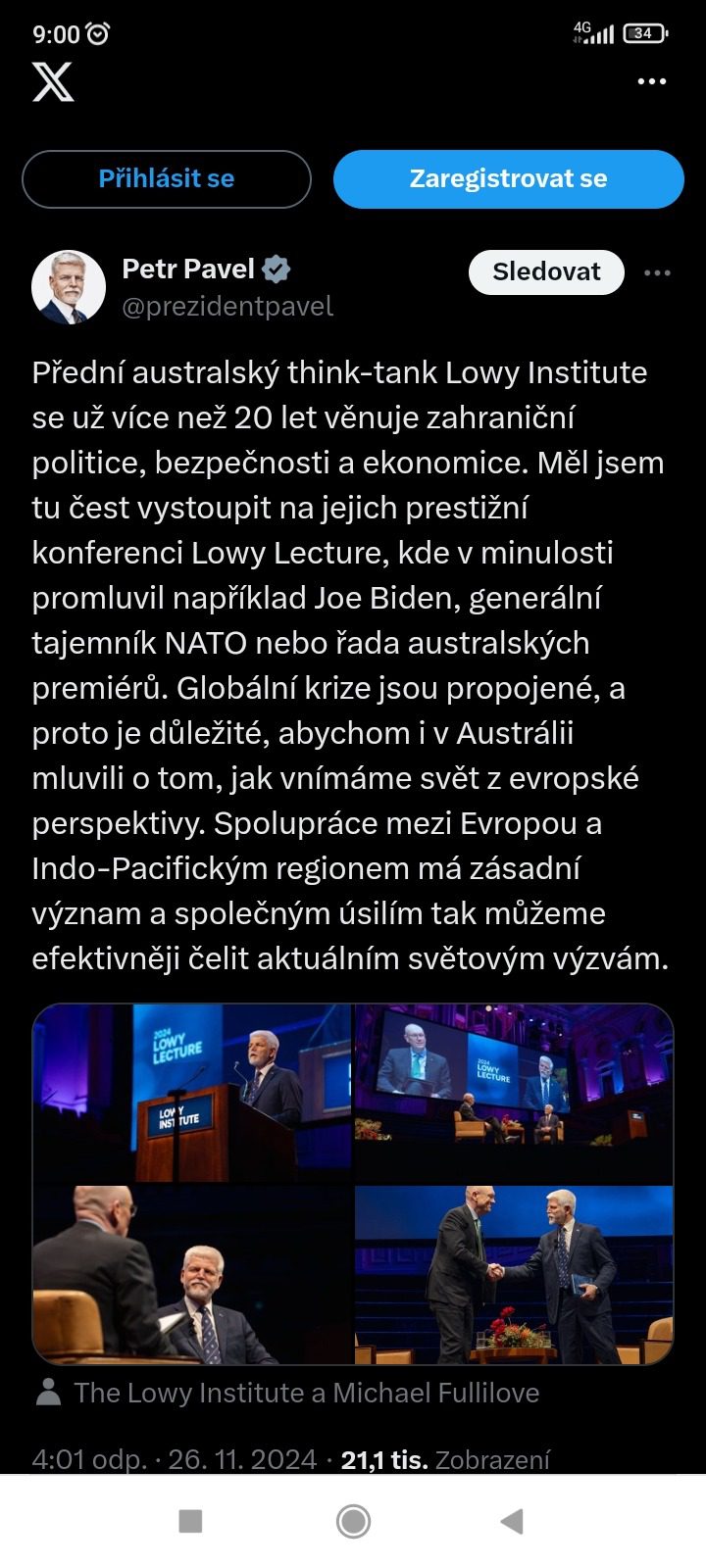Image resolution: width=706 pixels, height=1568 pixels.
Task: Open tagged accounts The Lowy Institute a Michael Fullilove
Action: (306, 1393)
